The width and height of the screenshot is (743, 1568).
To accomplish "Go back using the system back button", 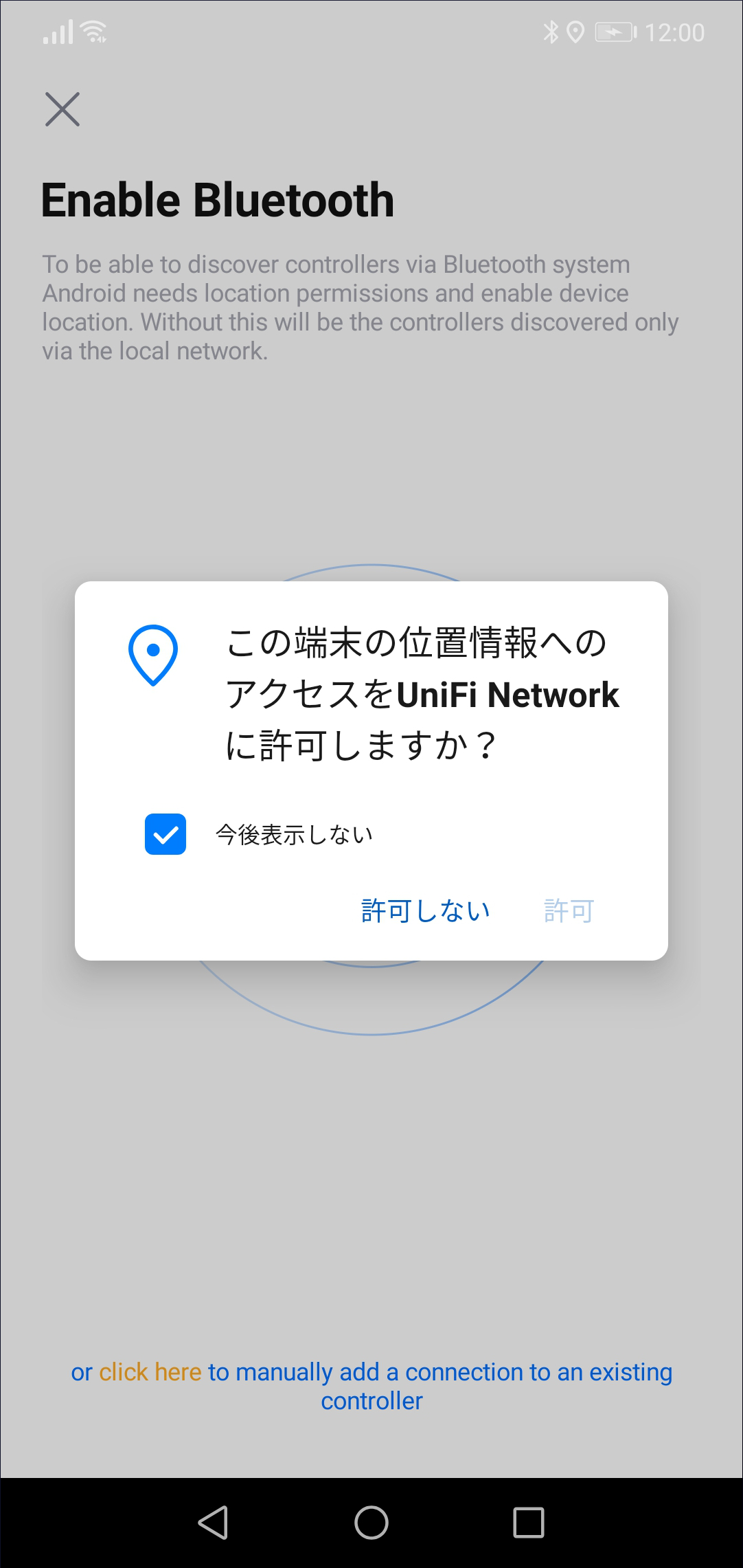I will point(213,1523).
